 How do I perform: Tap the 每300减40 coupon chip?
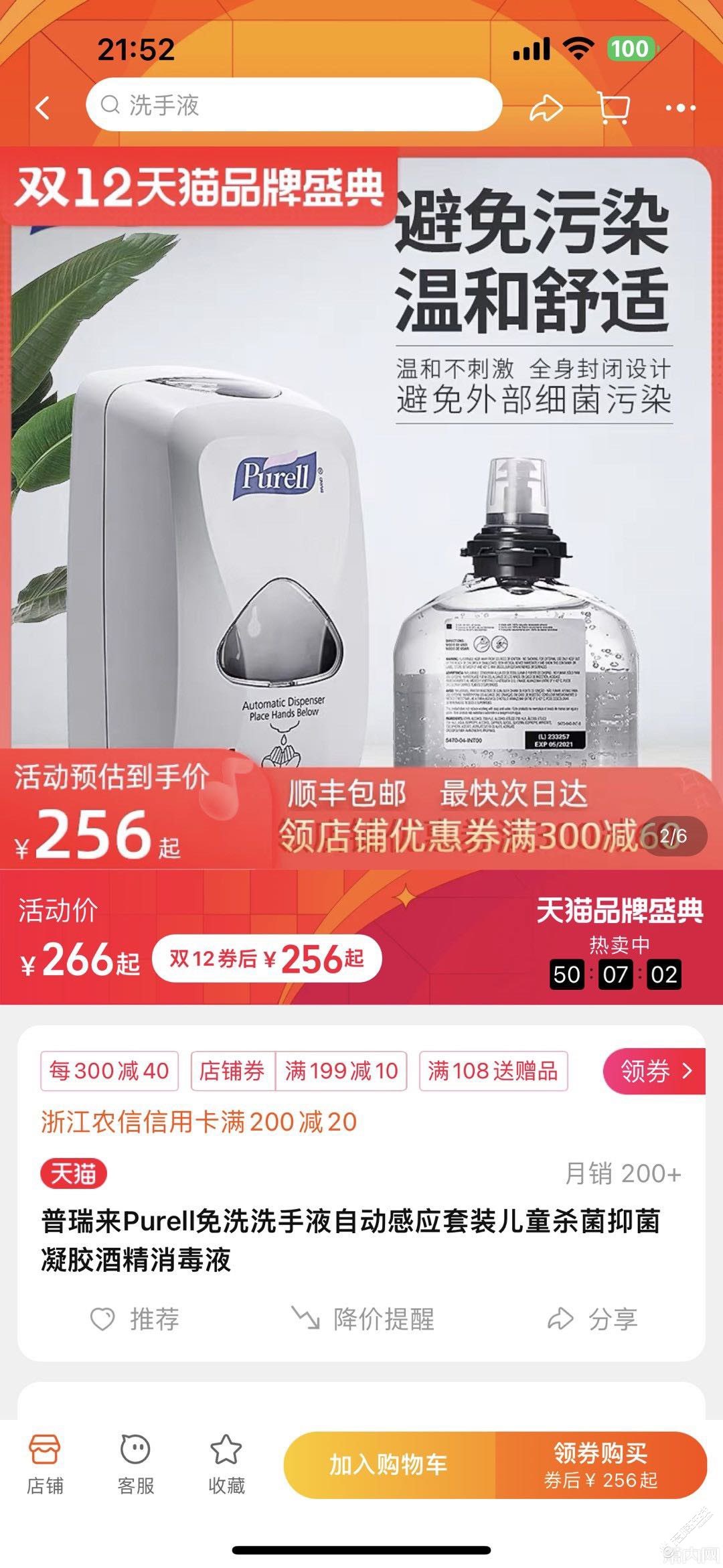point(109,1071)
